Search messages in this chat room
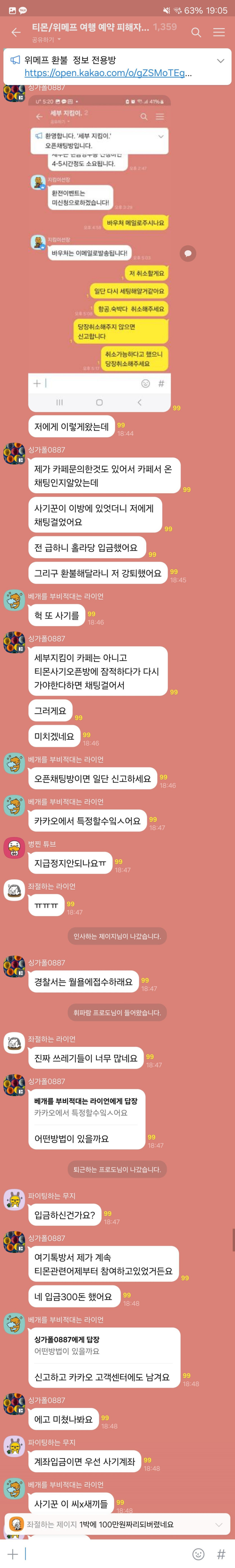This screenshot has width=235, height=1568. (x=196, y=32)
